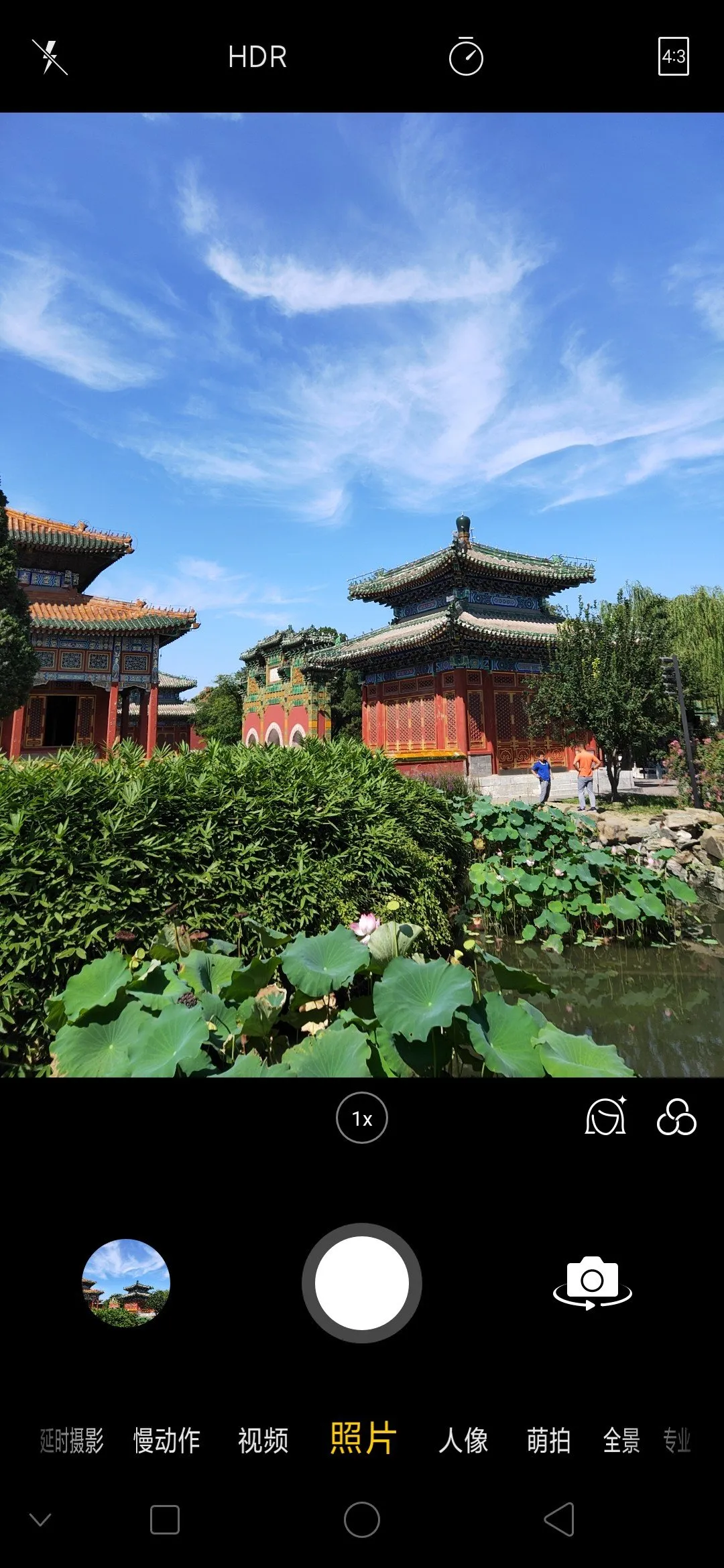The height and width of the screenshot is (1568, 724).
Task: Change the 4:3 aspect ratio
Action: [x=674, y=56]
